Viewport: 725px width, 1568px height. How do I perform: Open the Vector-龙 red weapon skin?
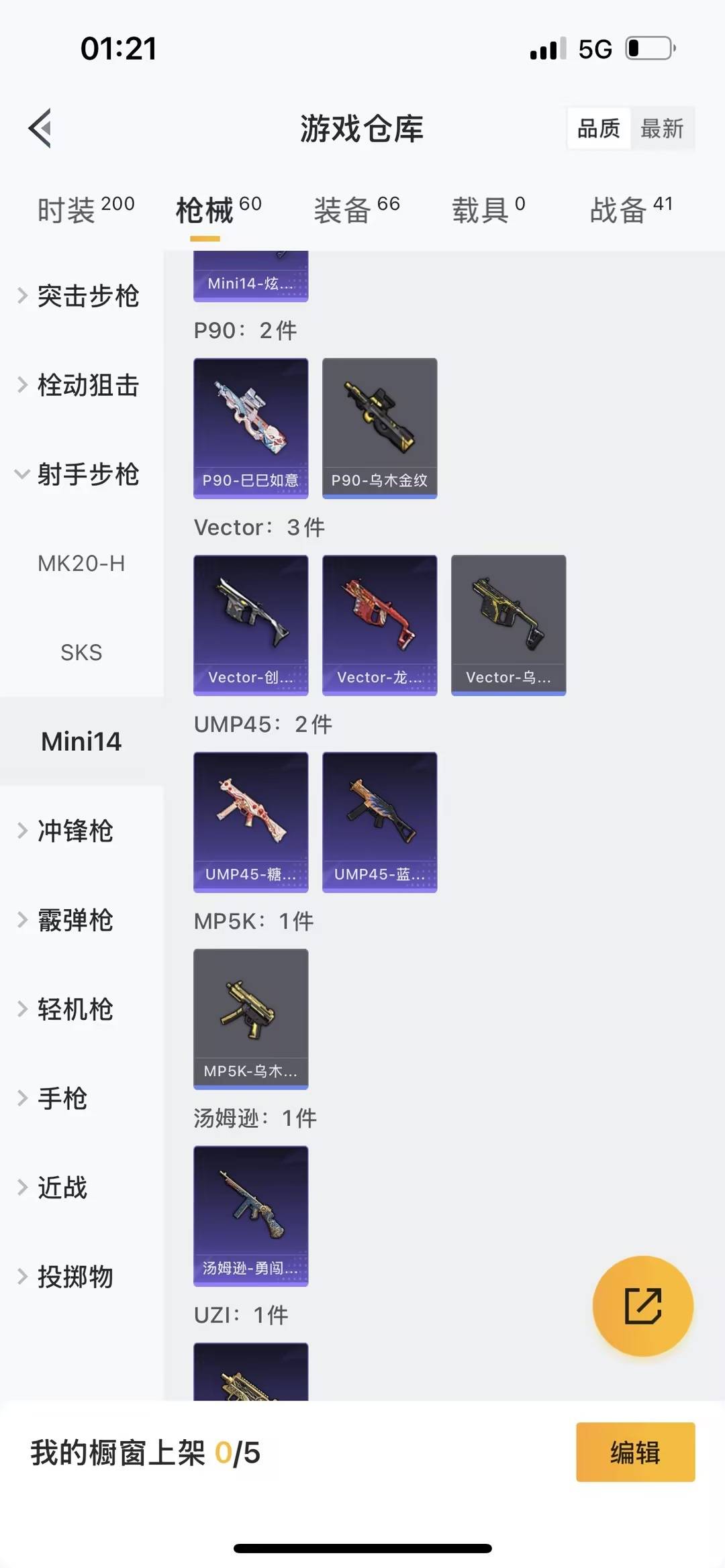point(379,624)
